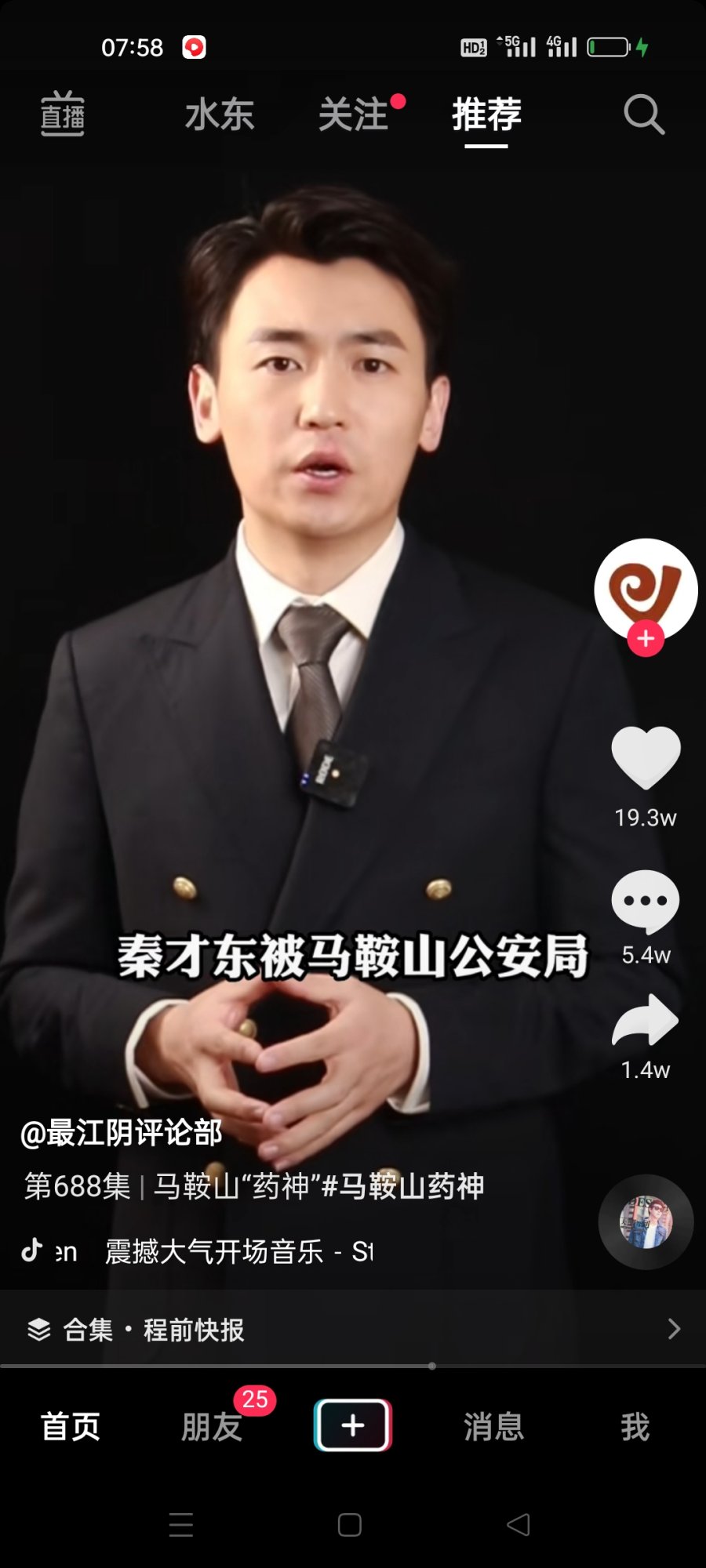
Task: Open the 合集·程前快报 collection row
Action: coord(353,1330)
